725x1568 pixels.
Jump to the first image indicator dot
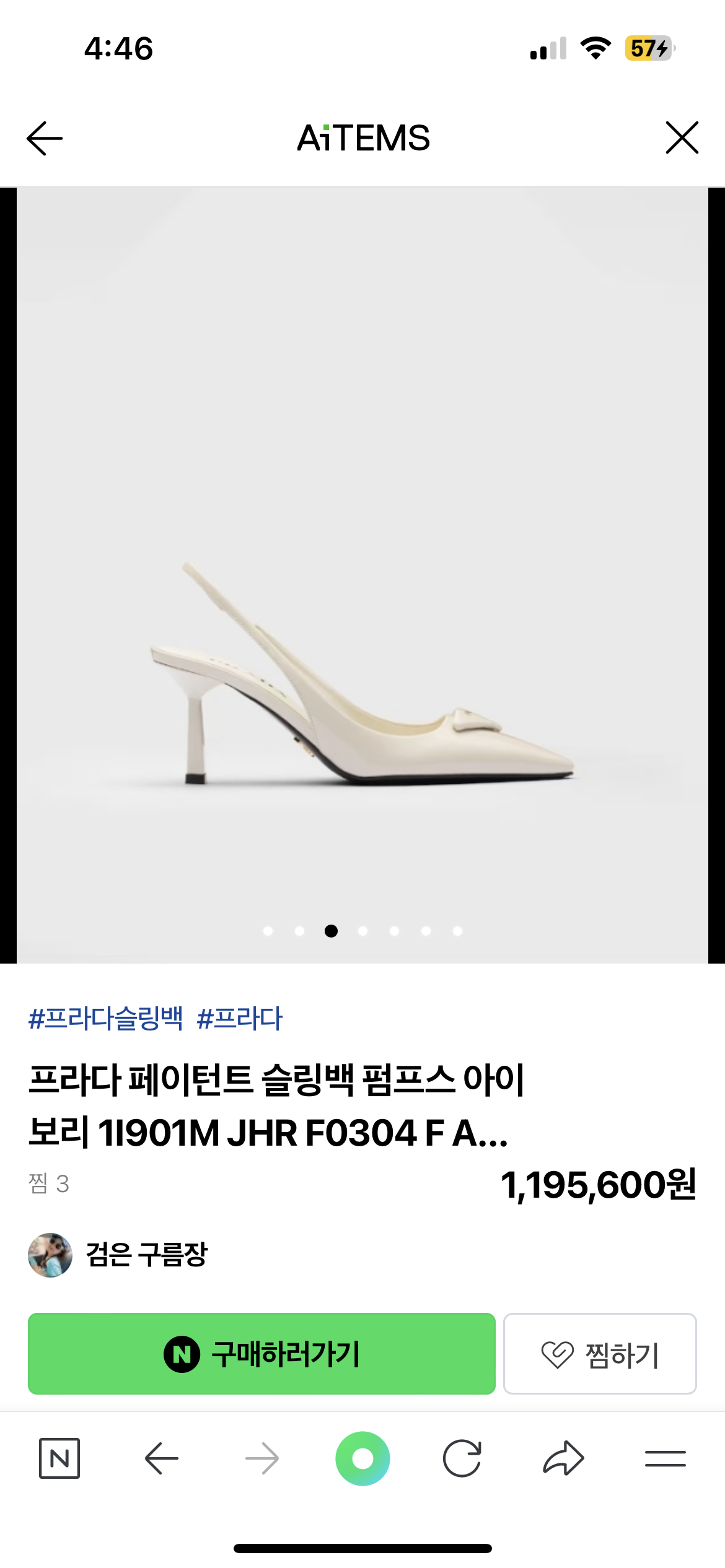tap(268, 931)
